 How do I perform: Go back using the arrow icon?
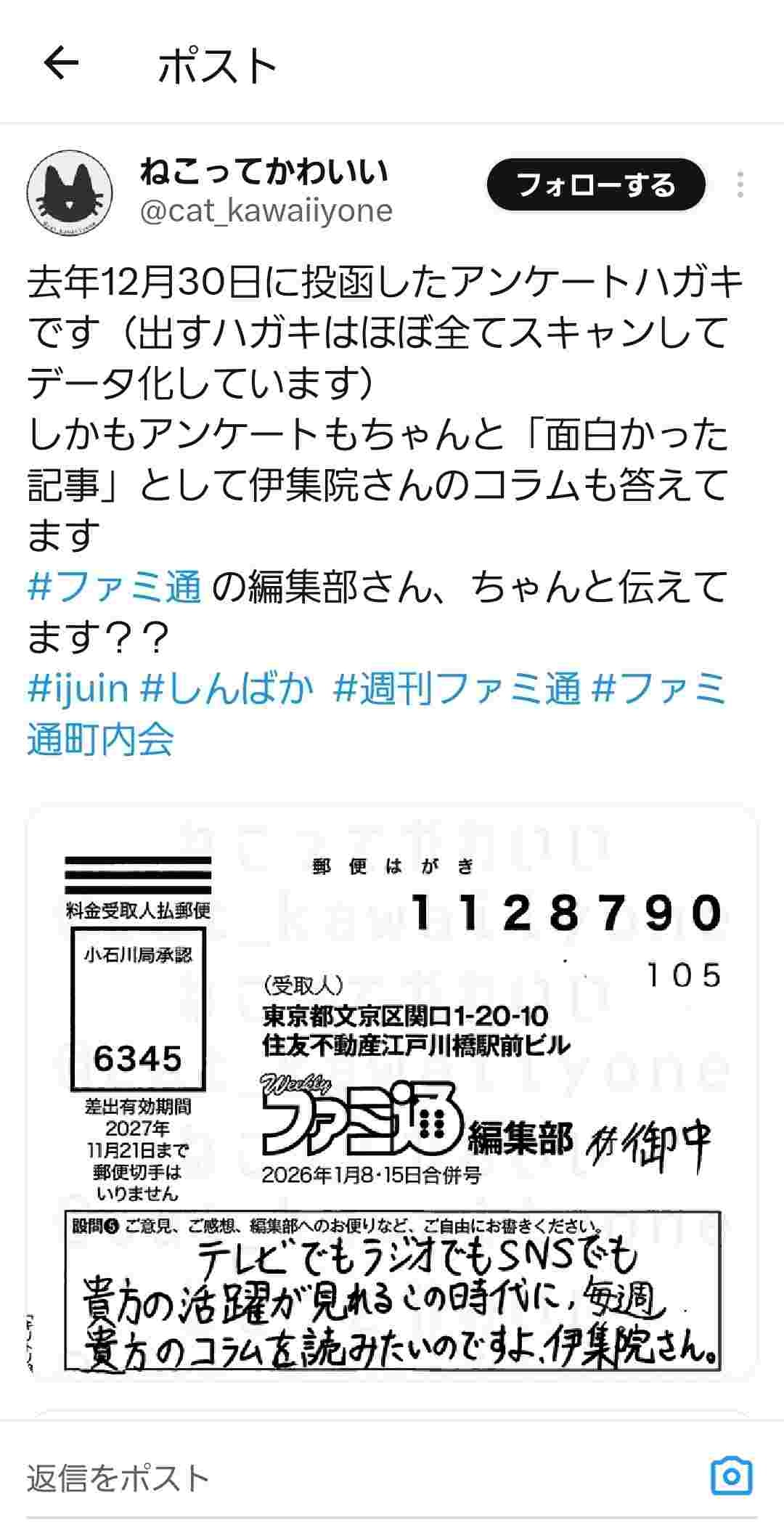click(61, 64)
